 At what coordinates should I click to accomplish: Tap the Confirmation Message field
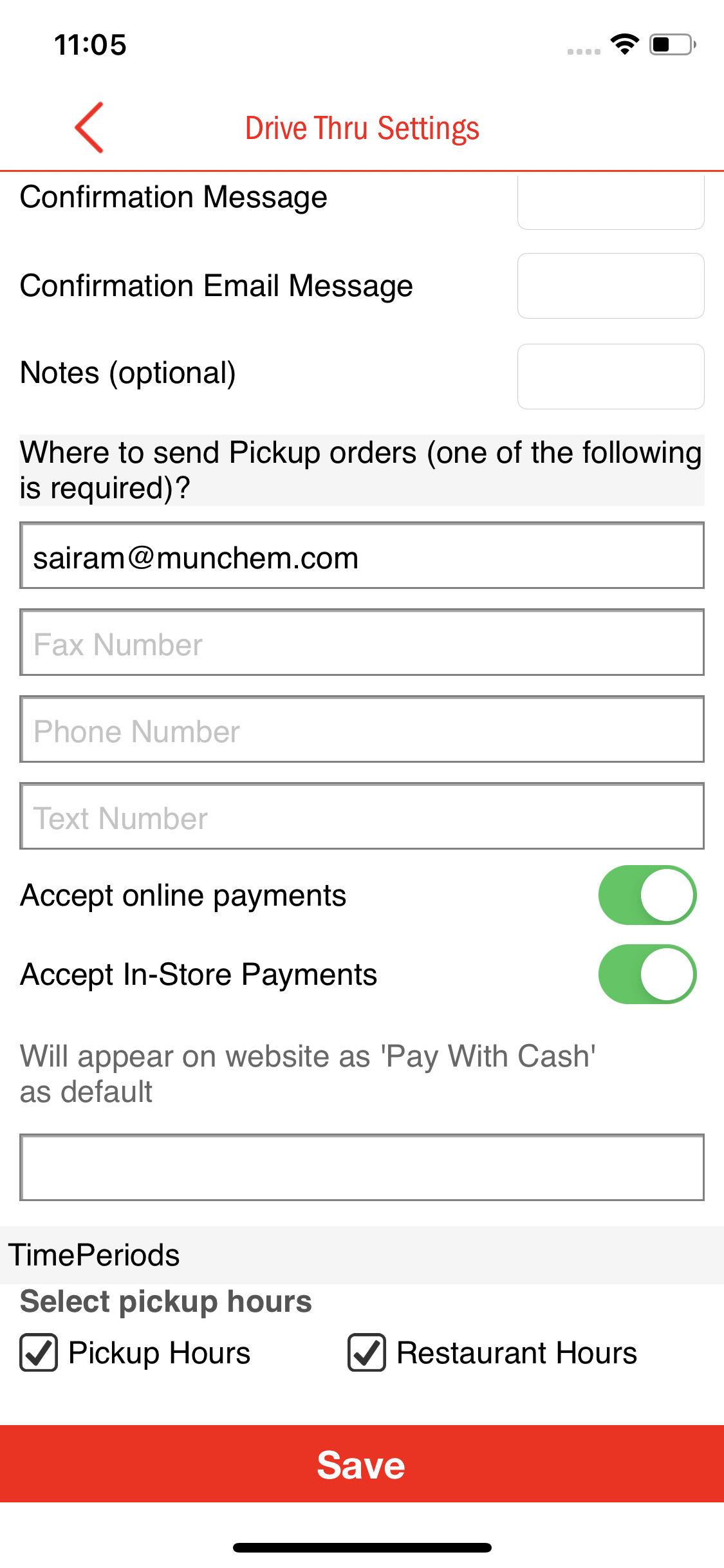(610, 201)
